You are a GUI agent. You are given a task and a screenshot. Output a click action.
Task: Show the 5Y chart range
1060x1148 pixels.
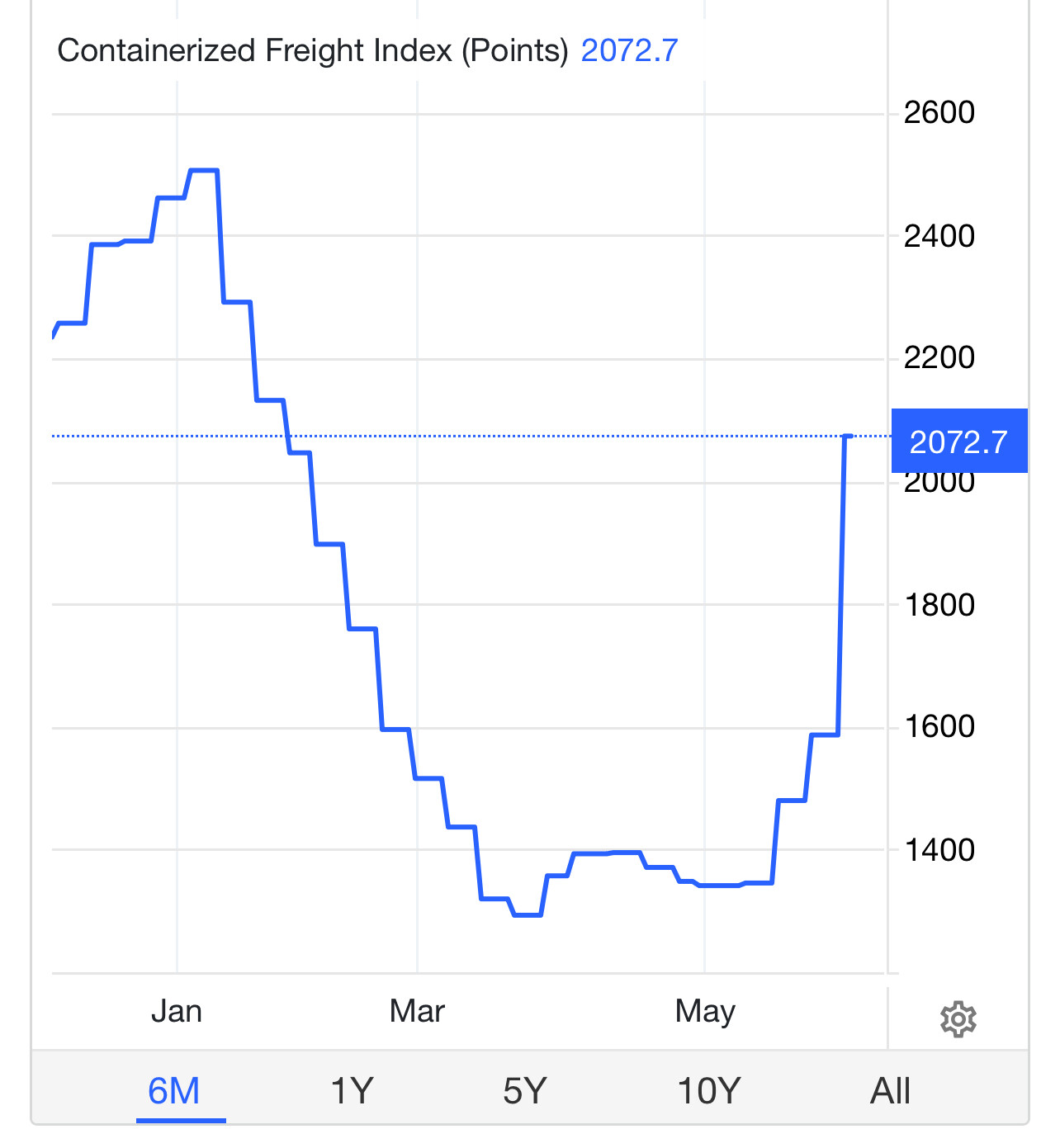point(525,1091)
